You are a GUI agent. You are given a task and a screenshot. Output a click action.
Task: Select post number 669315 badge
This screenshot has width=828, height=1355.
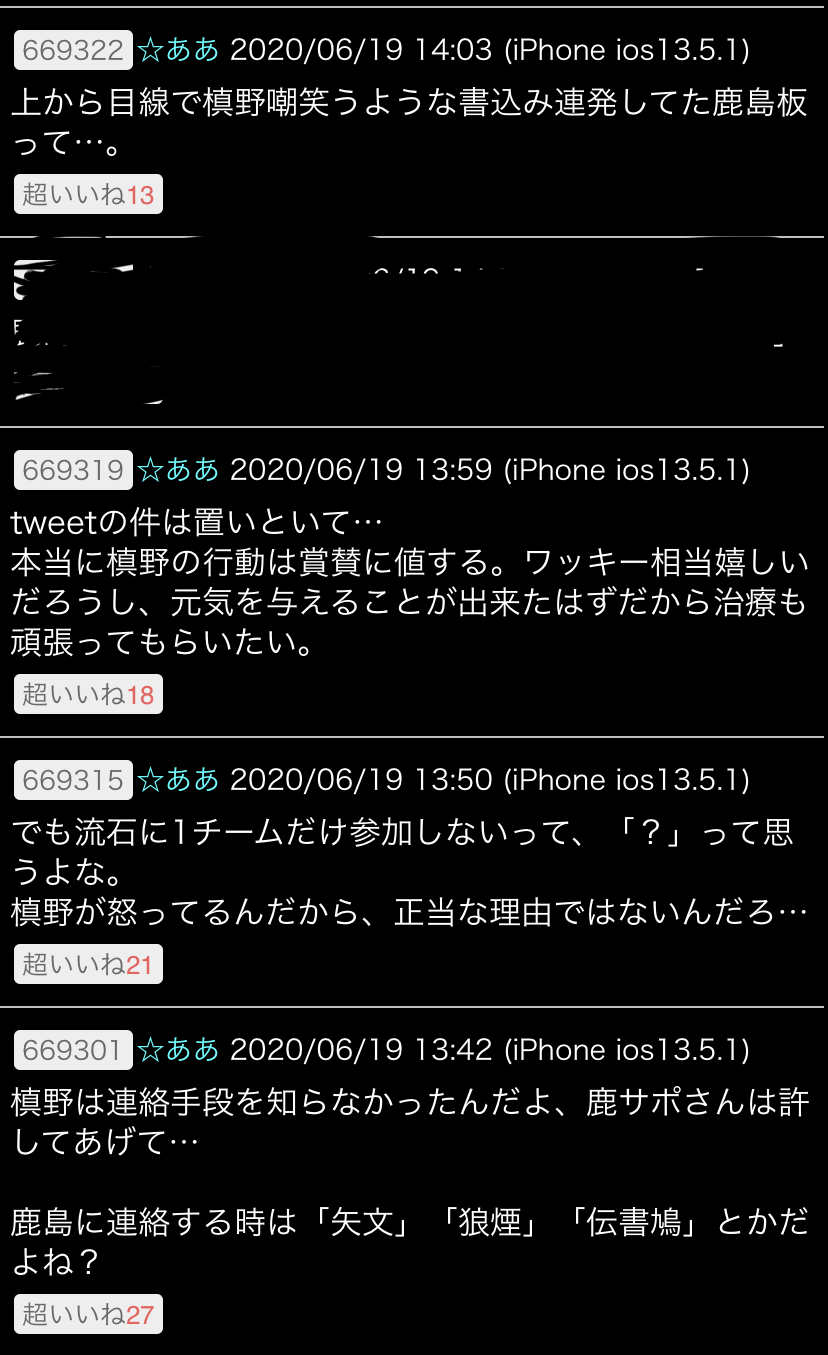73,780
